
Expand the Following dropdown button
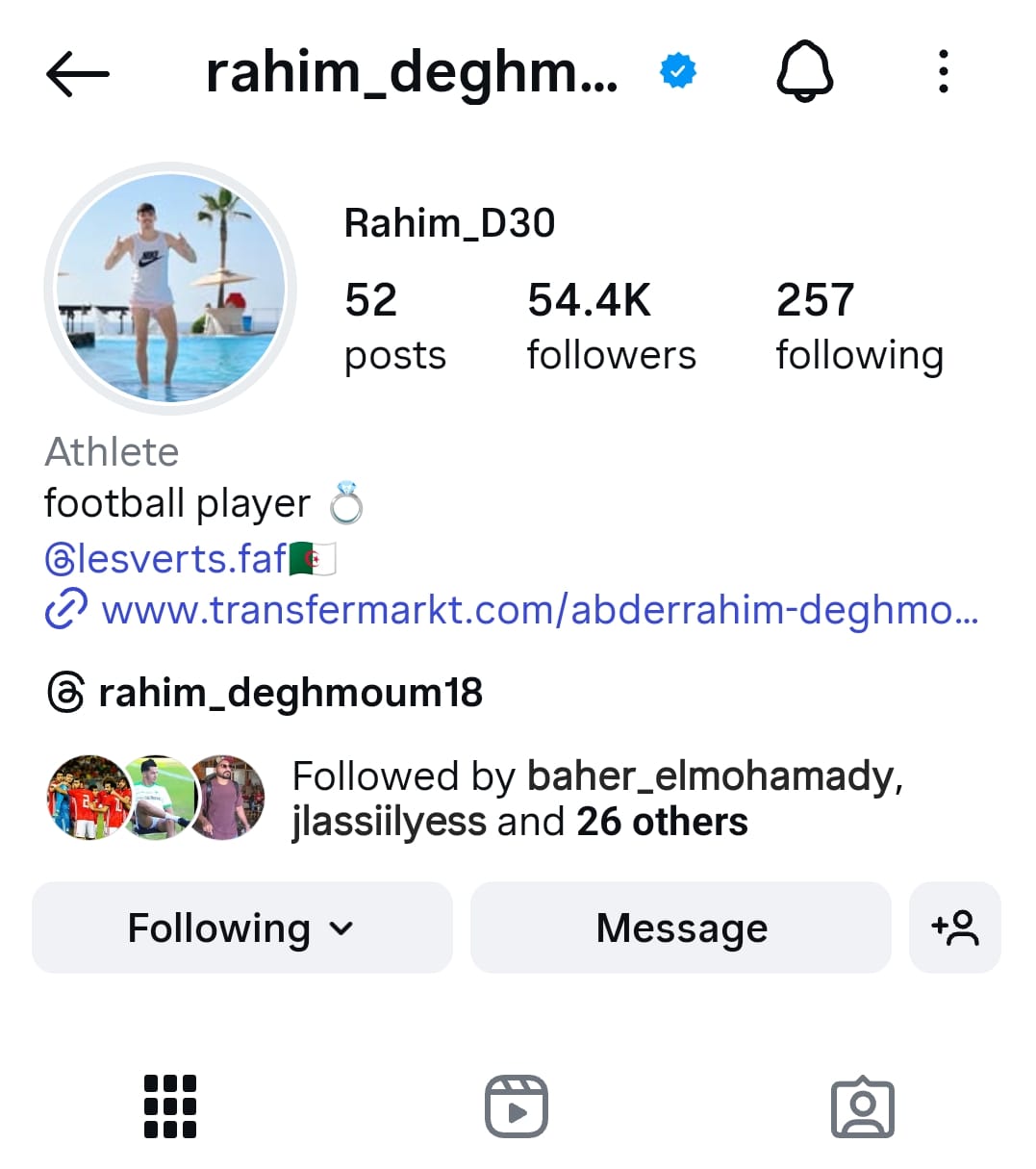tap(241, 928)
